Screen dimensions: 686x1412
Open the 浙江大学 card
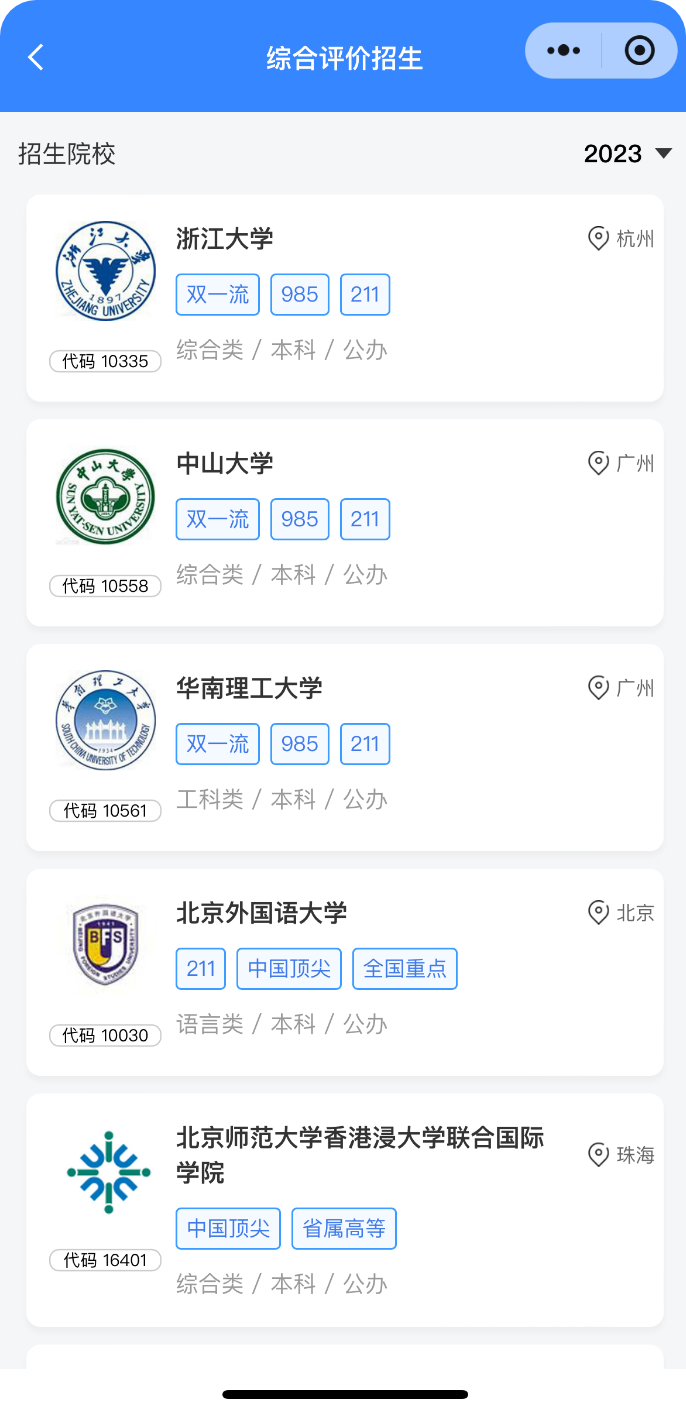click(x=345, y=298)
